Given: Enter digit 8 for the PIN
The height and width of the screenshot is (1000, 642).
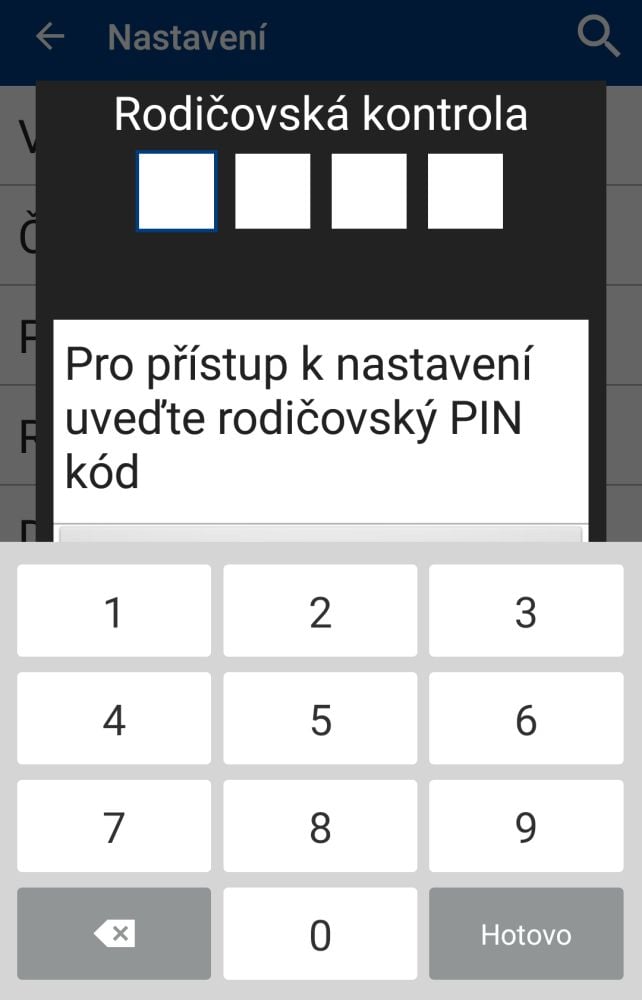Looking at the screenshot, I should [x=320, y=827].
